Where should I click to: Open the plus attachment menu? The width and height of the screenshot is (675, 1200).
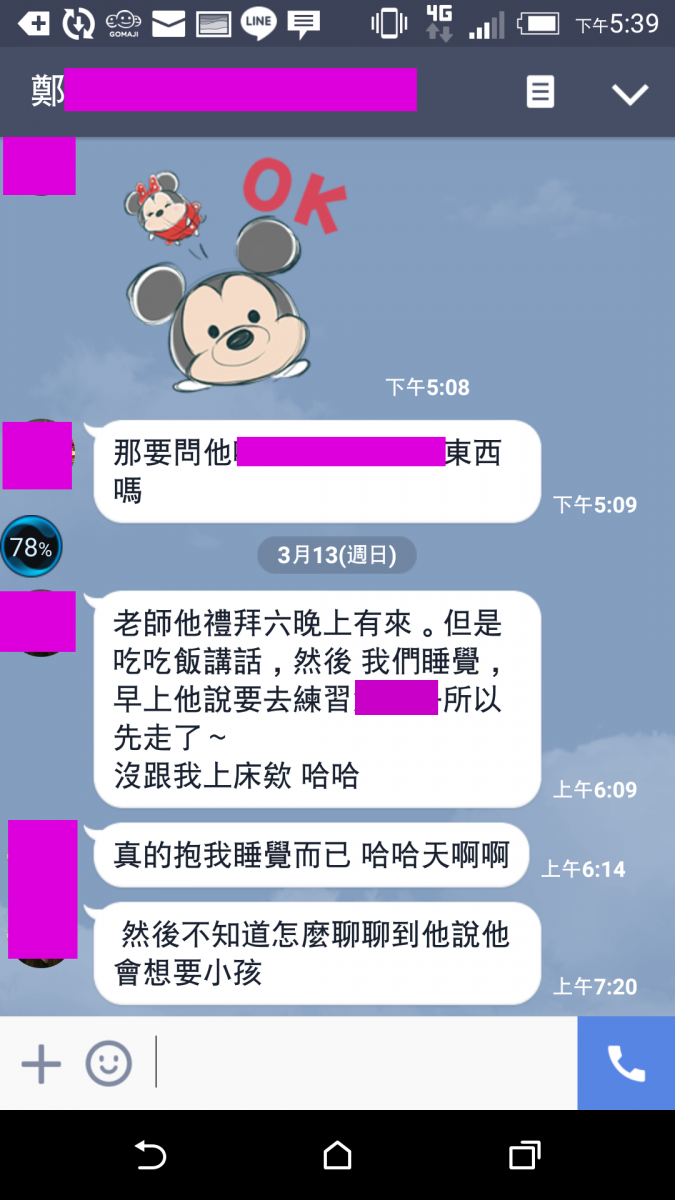41,1063
